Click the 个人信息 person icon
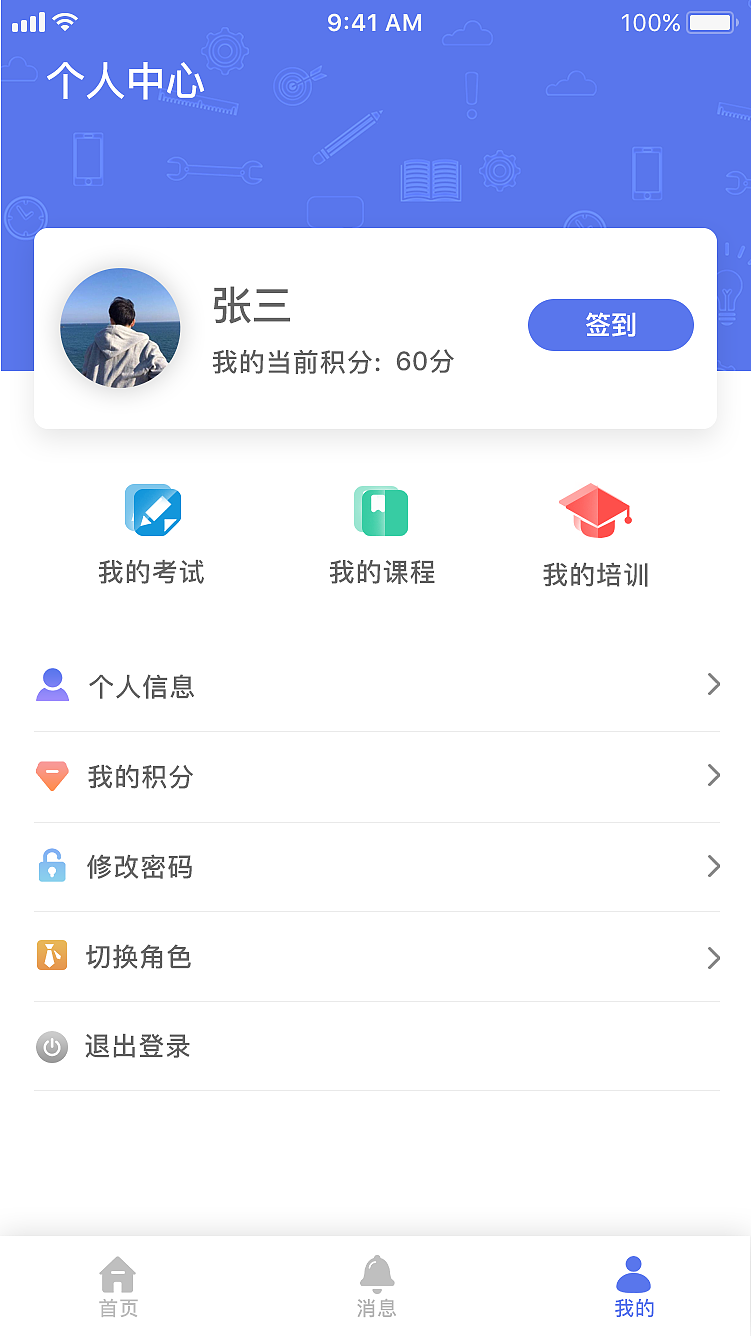The image size is (751, 1336). pyautogui.click(x=52, y=685)
